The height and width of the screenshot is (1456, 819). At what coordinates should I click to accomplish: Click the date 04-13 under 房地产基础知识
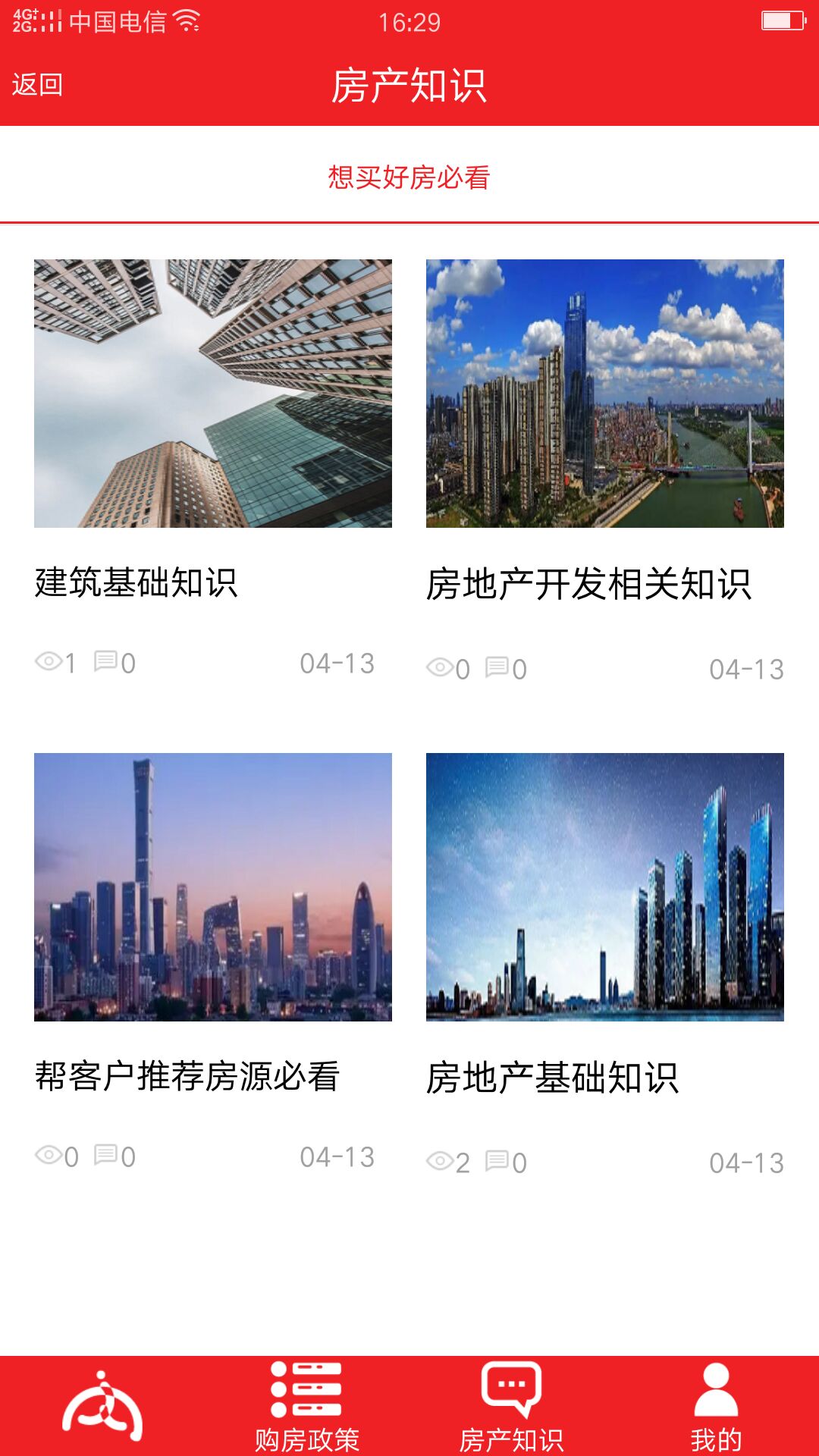point(746,1159)
